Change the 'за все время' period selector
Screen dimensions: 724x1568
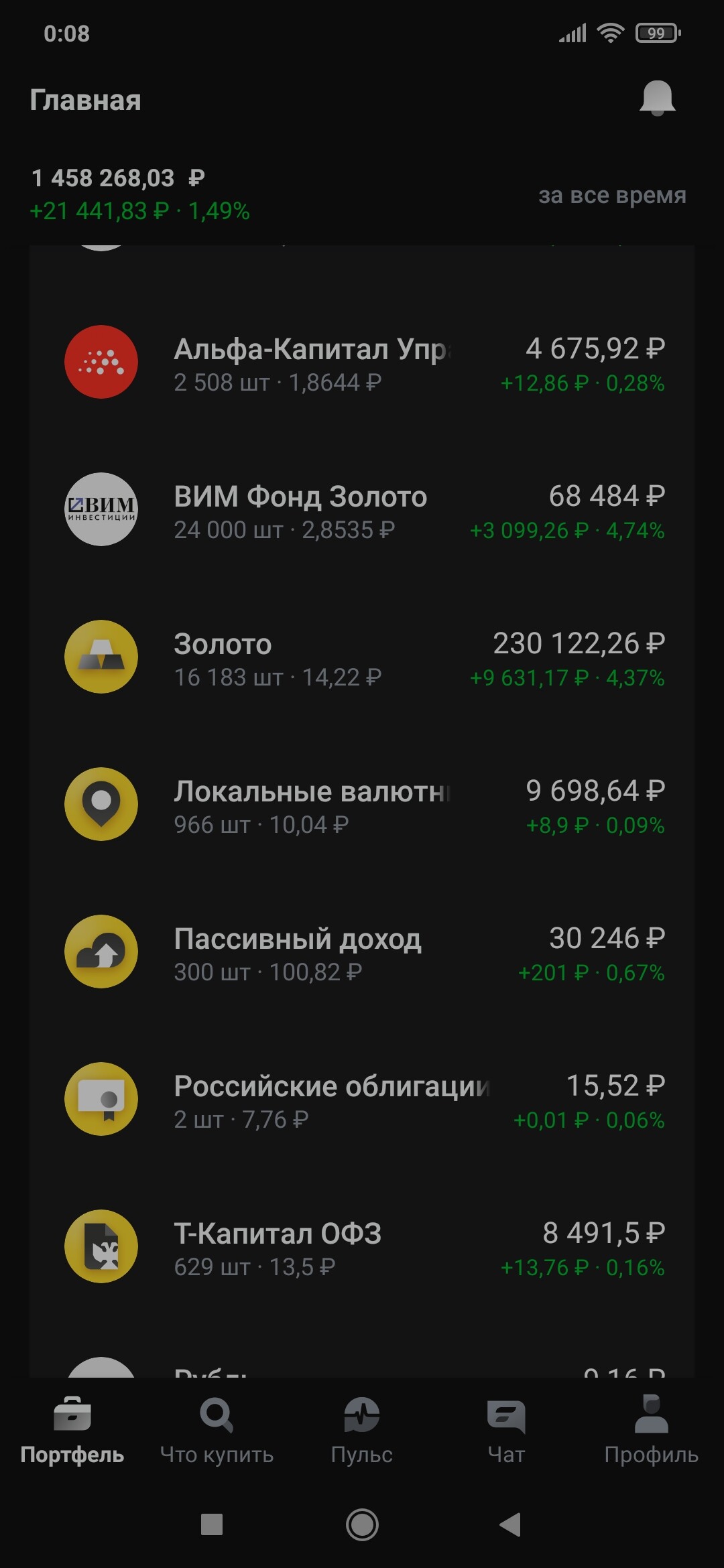click(612, 195)
